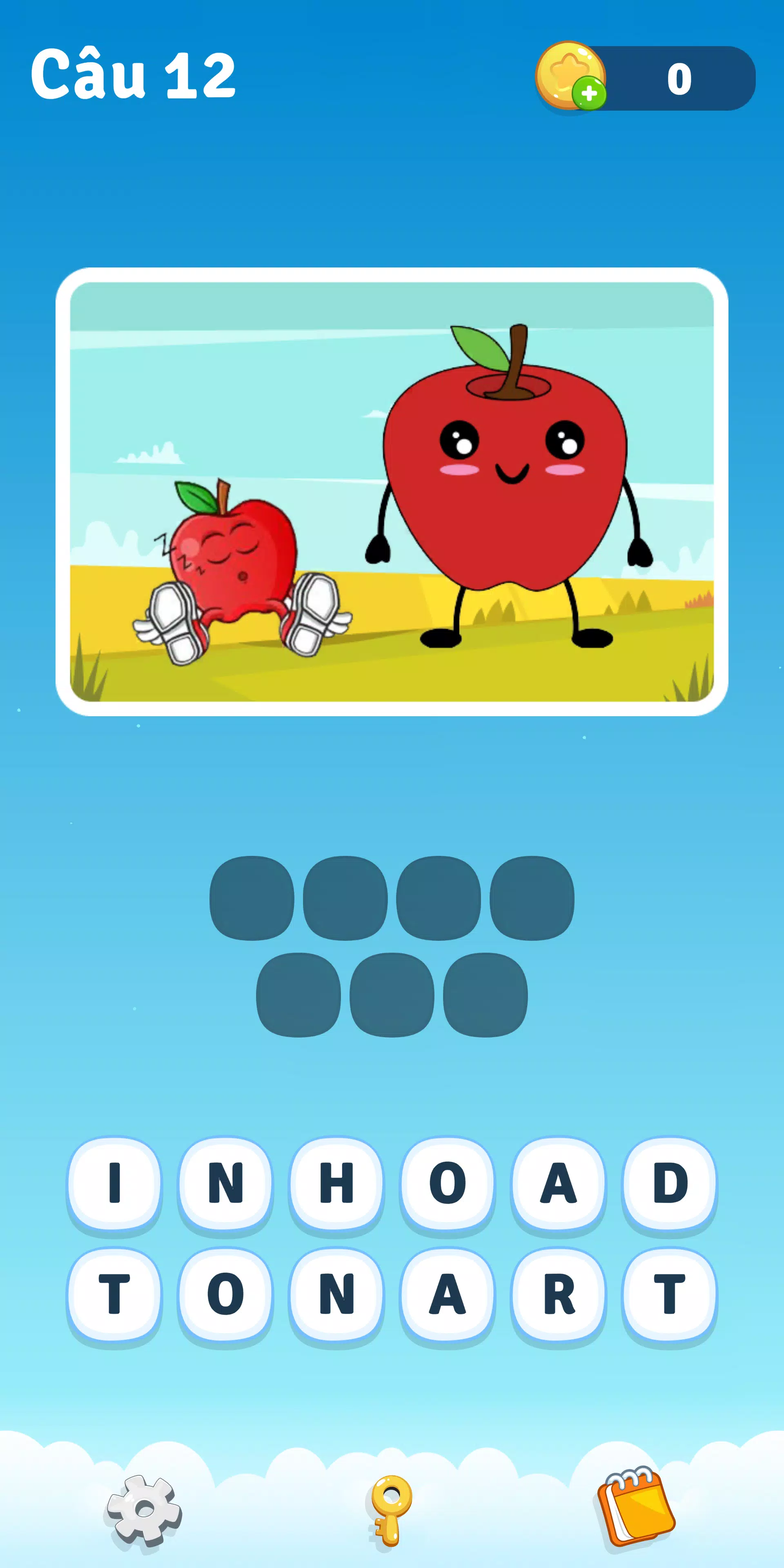Screen dimensions: 784x1568
Task: Open the settings gear
Action: [x=144, y=1510]
